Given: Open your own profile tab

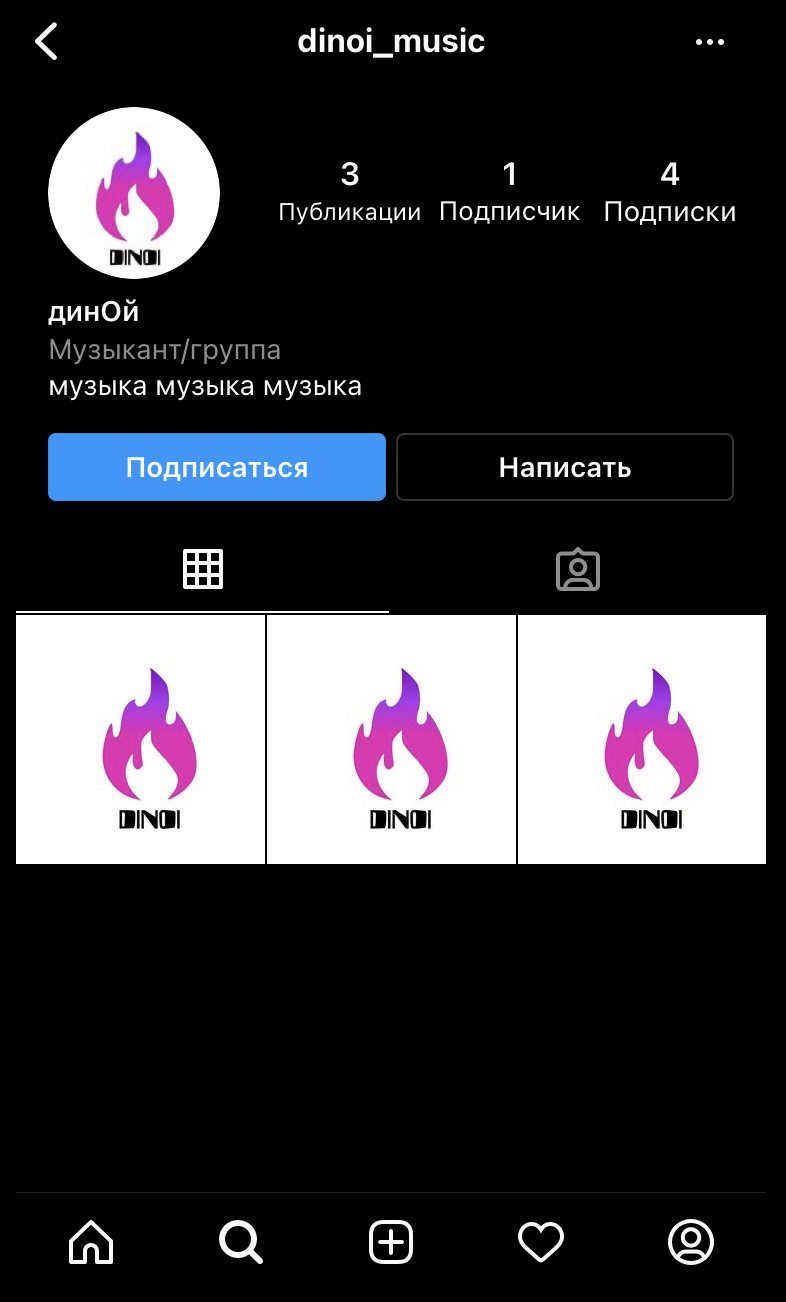Looking at the screenshot, I should (x=691, y=1243).
